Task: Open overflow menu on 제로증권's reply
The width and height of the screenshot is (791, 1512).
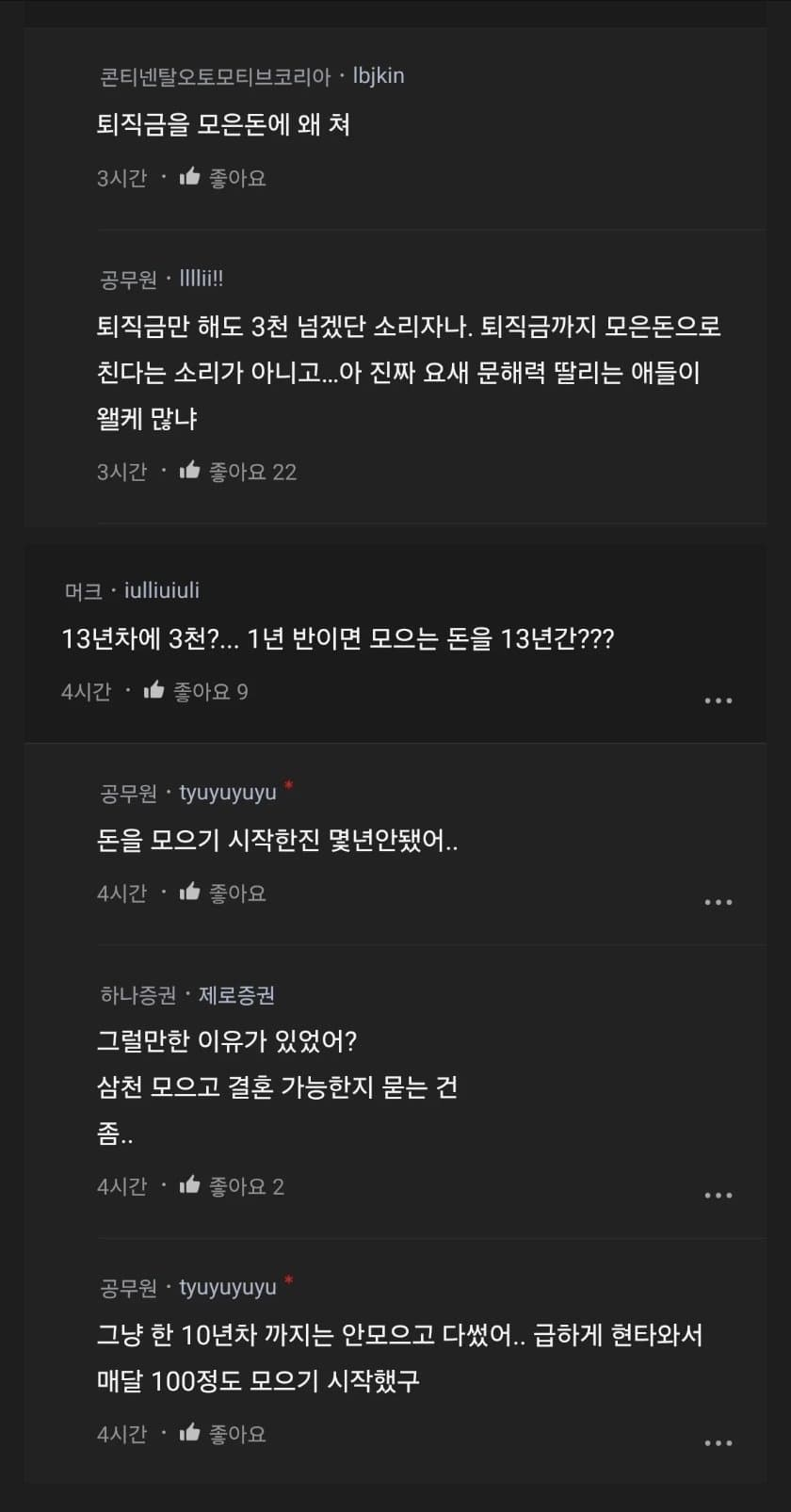Action: [x=718, y=1195]
